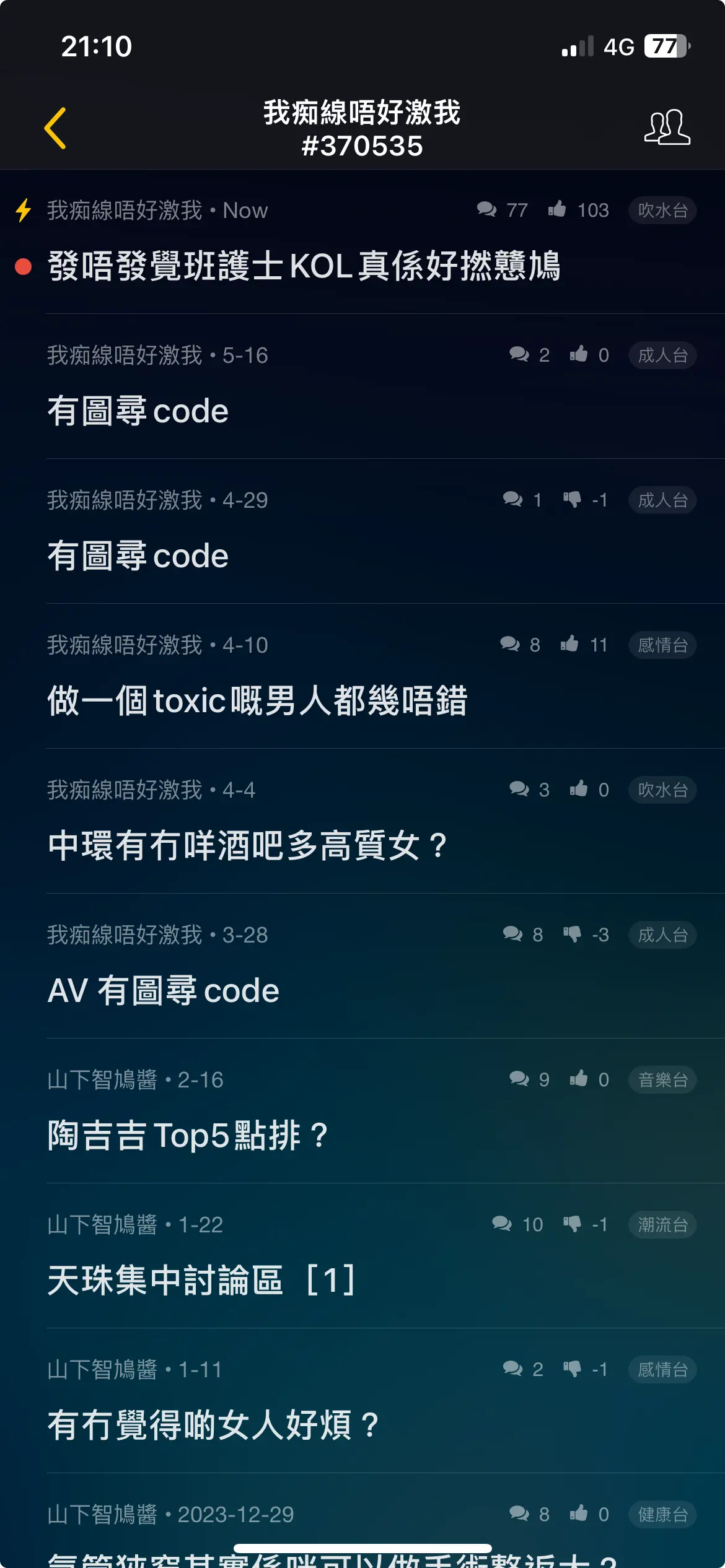The height and width of the screenshot is (1568, 725).
Task: Go back using the yellow arrow
Action: (x=55, y=128)
